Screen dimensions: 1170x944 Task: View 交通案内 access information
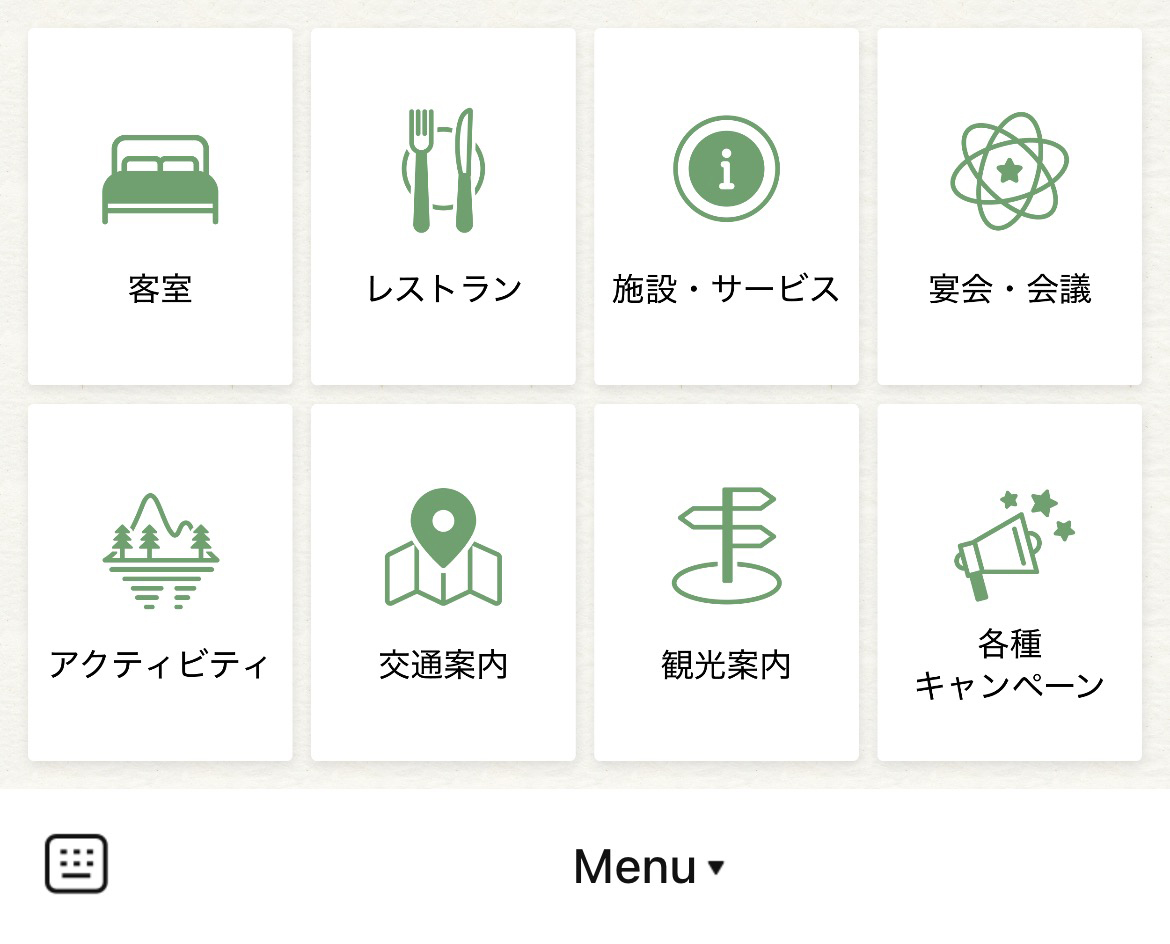point(443,583)
